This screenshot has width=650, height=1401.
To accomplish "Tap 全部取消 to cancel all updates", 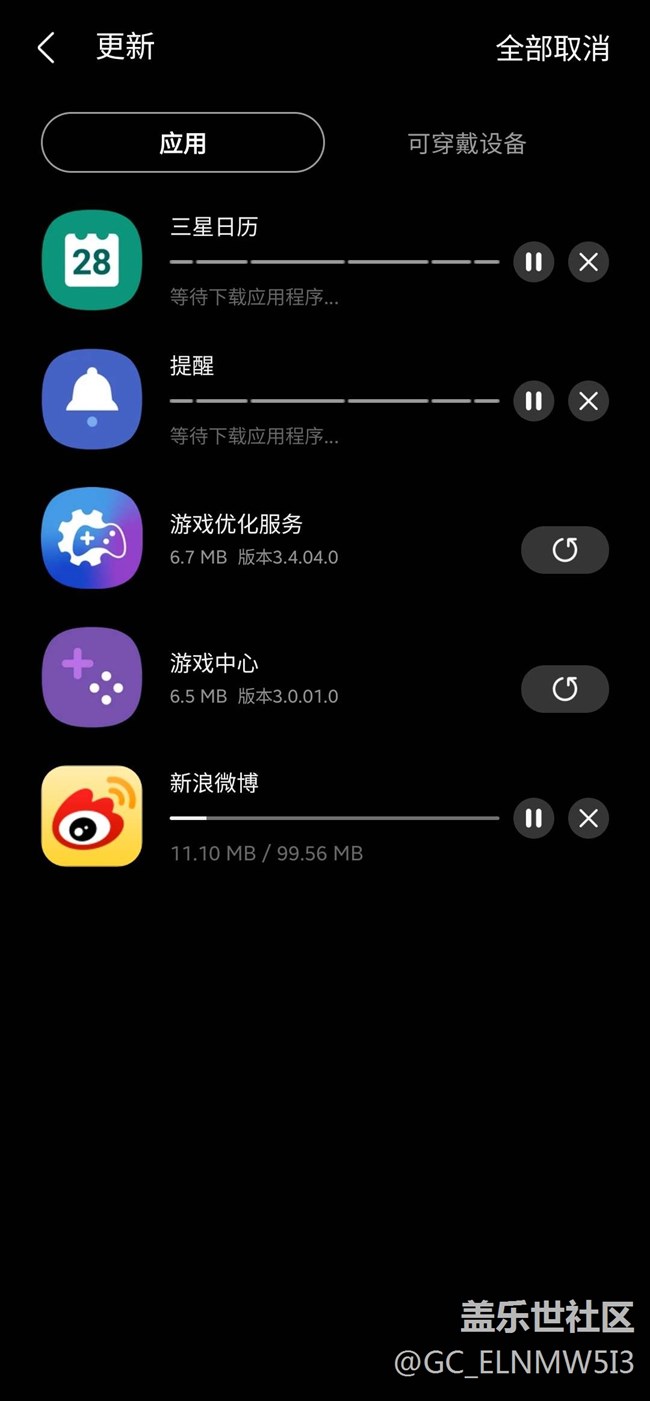I will click(x=552, y=48).
